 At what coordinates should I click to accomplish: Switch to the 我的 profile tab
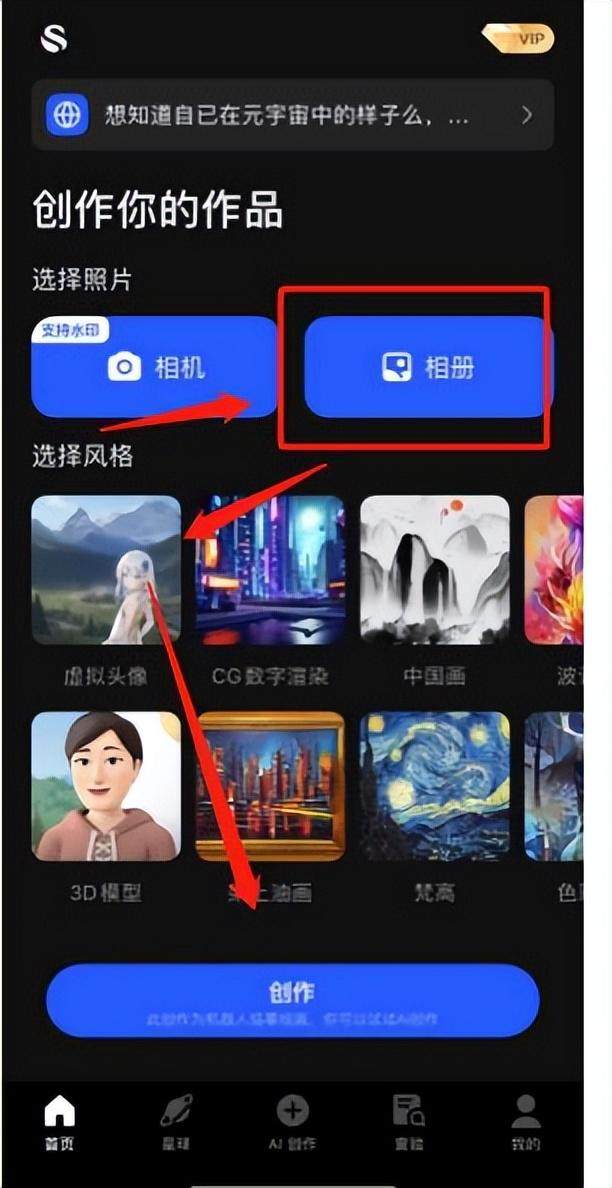click(x=525, y=1122)
